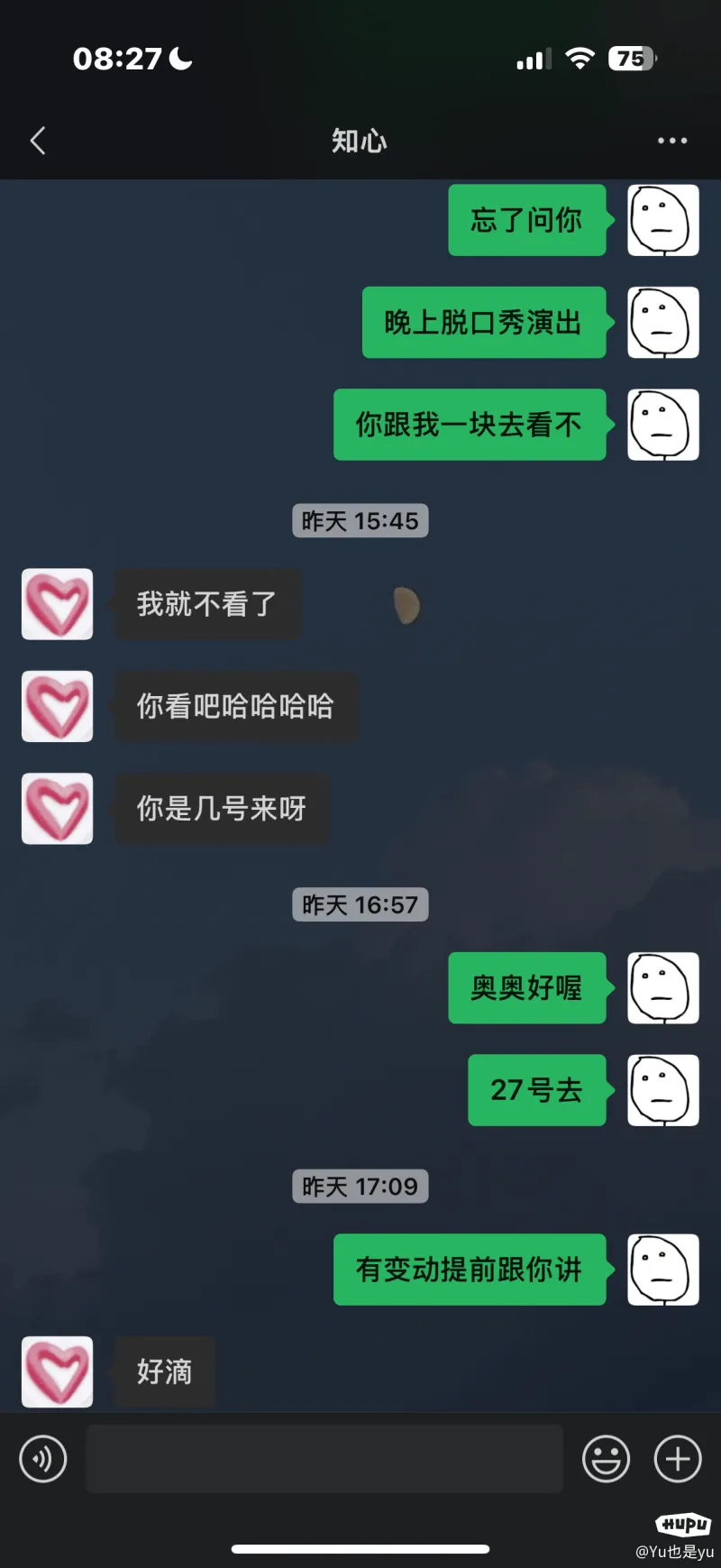Viewport: 721px width, 1568px height.
Task: Open the emoji sticker panel
Action: 606,1459
